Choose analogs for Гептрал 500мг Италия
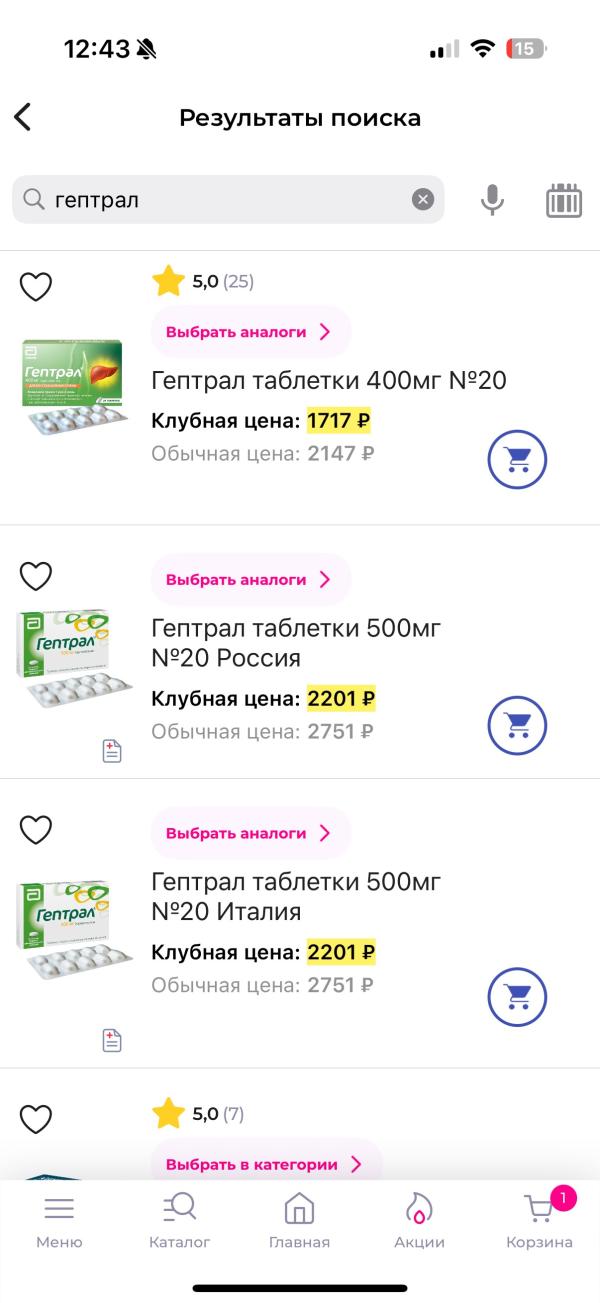Image resolution: width=600 pixels, height=1303 pixels. click(x=250, y=833)
